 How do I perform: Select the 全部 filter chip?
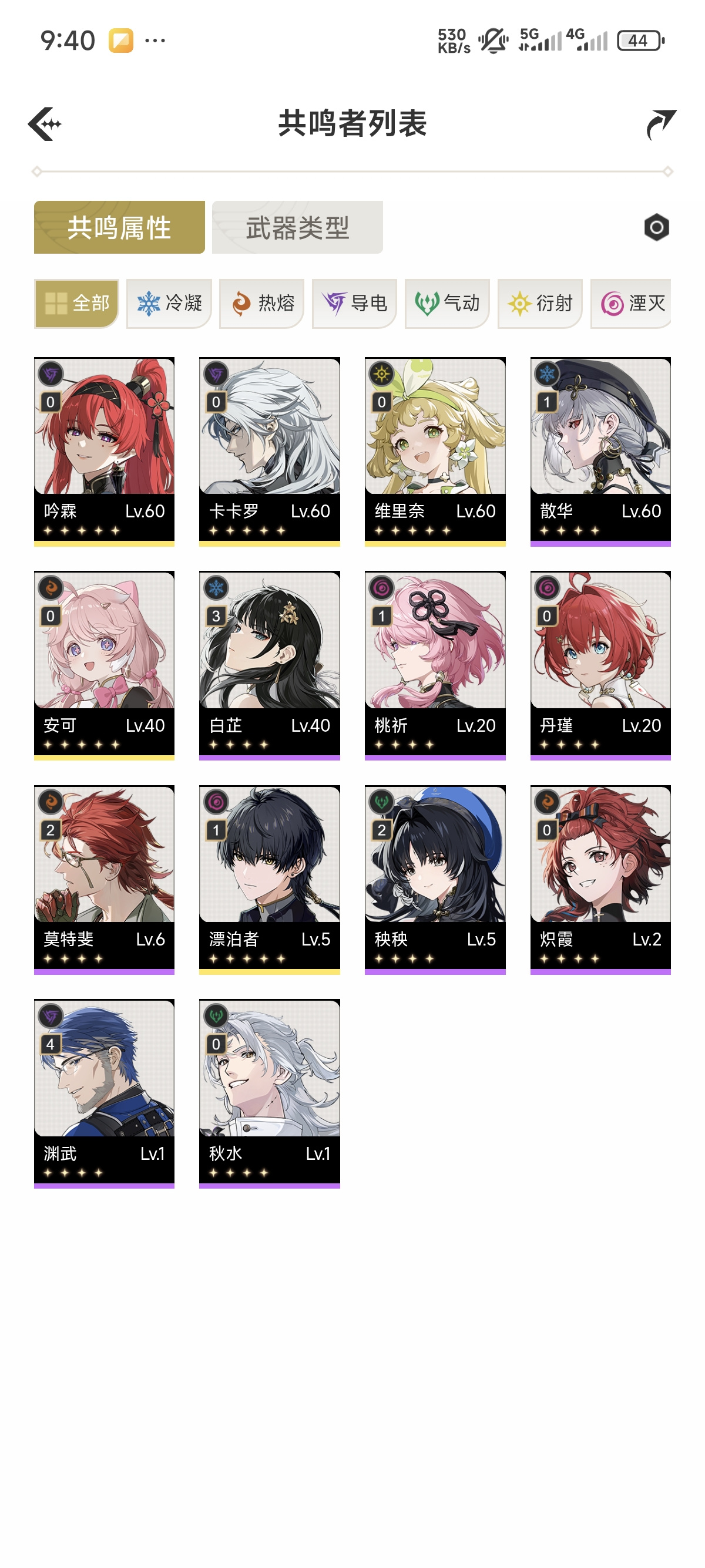(x=76, y=303)
